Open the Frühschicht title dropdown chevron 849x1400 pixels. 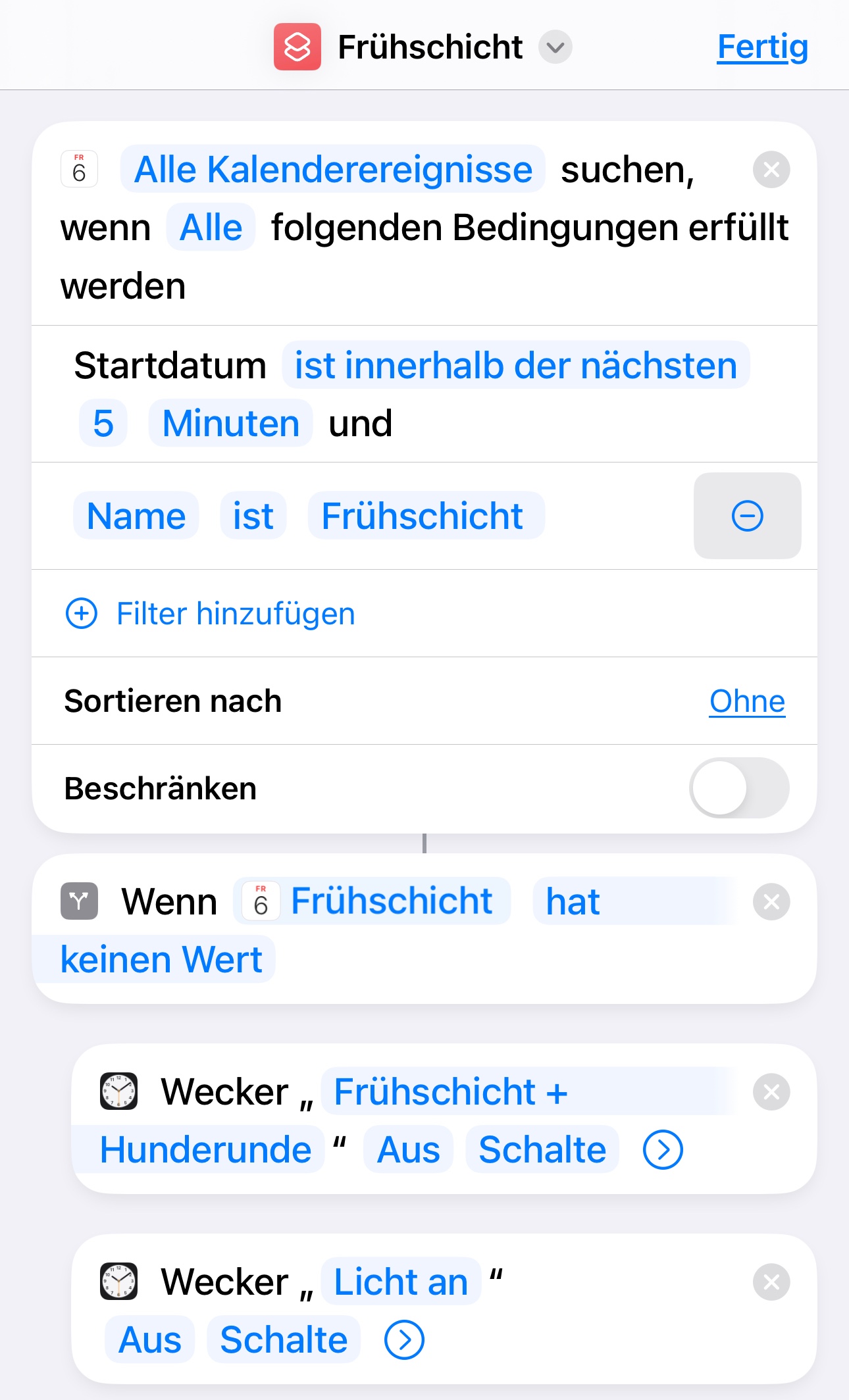tap(555, 47)
